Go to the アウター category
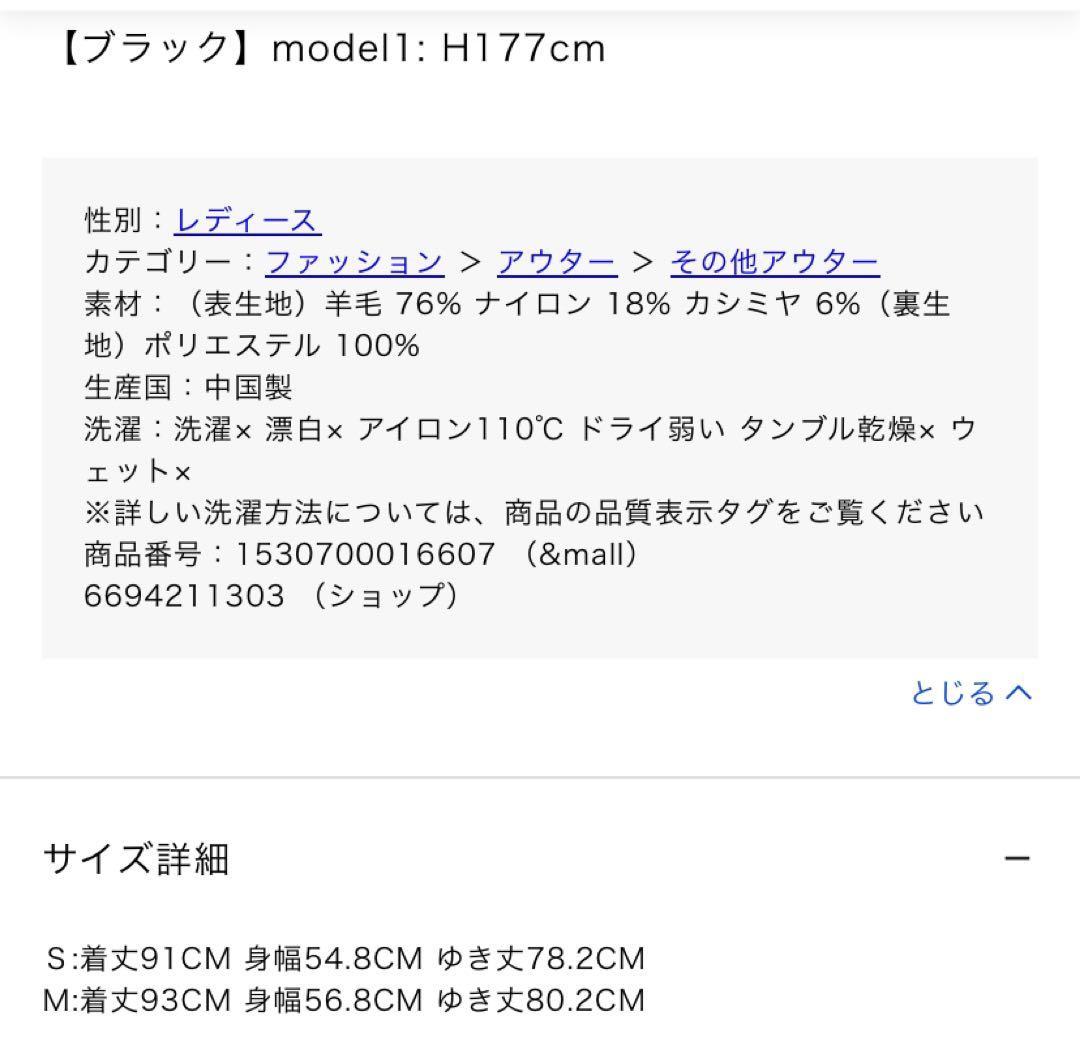Screen dimensions: 1080x1041 pyautogui.click(x=556, y=262)
